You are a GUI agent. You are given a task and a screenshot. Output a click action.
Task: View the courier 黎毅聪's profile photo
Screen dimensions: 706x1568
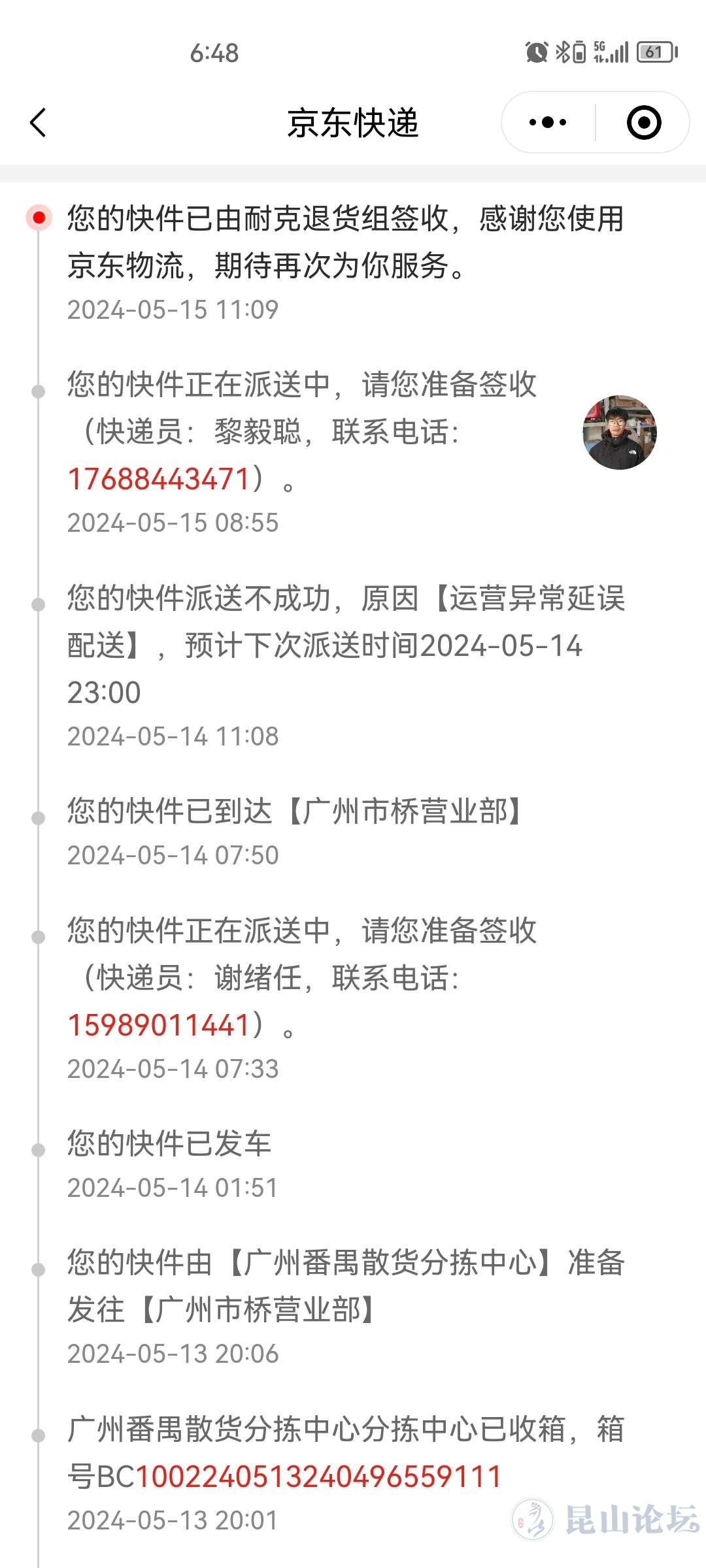point(619,433)
